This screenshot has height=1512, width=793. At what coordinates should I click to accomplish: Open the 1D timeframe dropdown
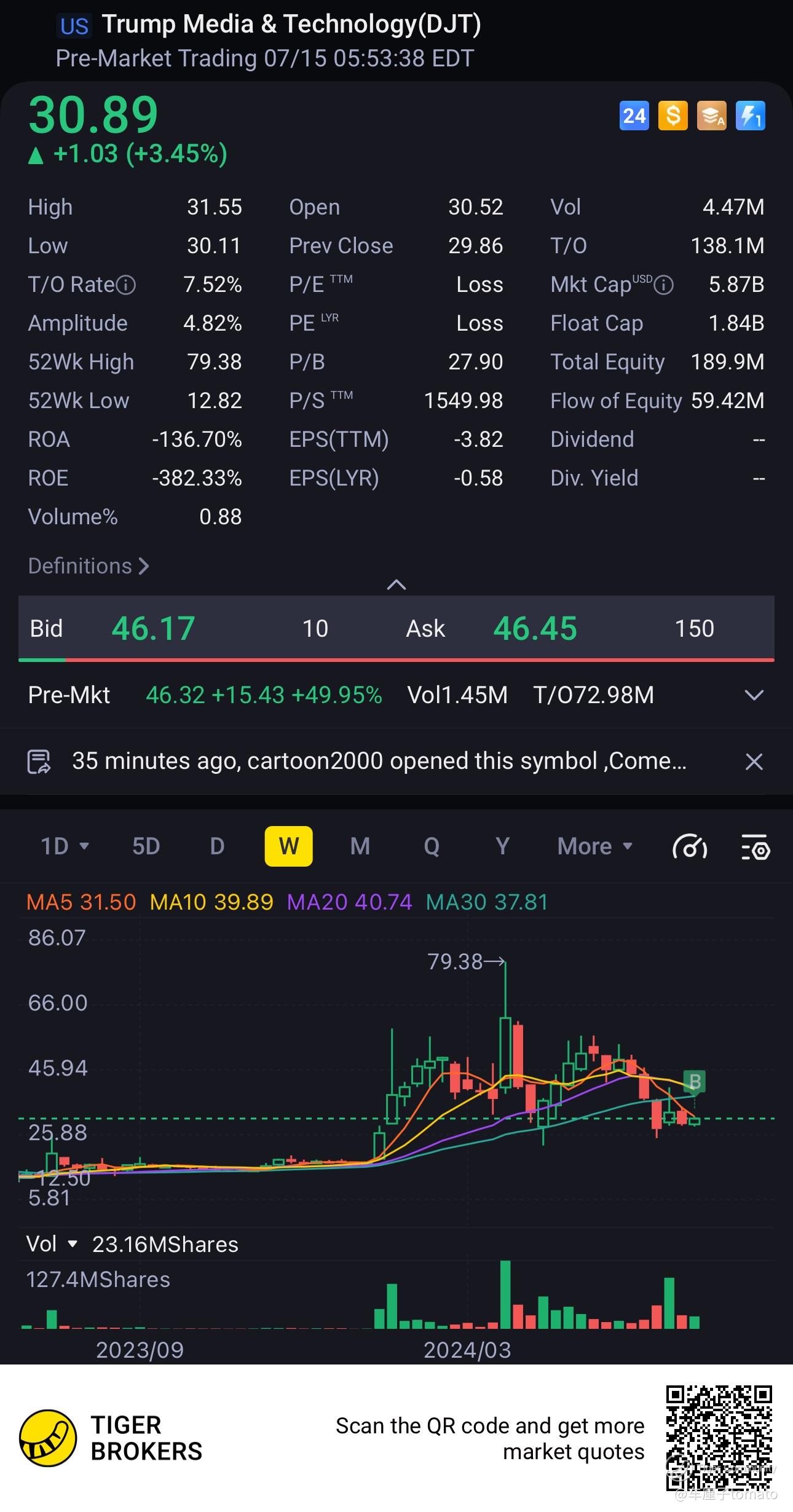65,846
